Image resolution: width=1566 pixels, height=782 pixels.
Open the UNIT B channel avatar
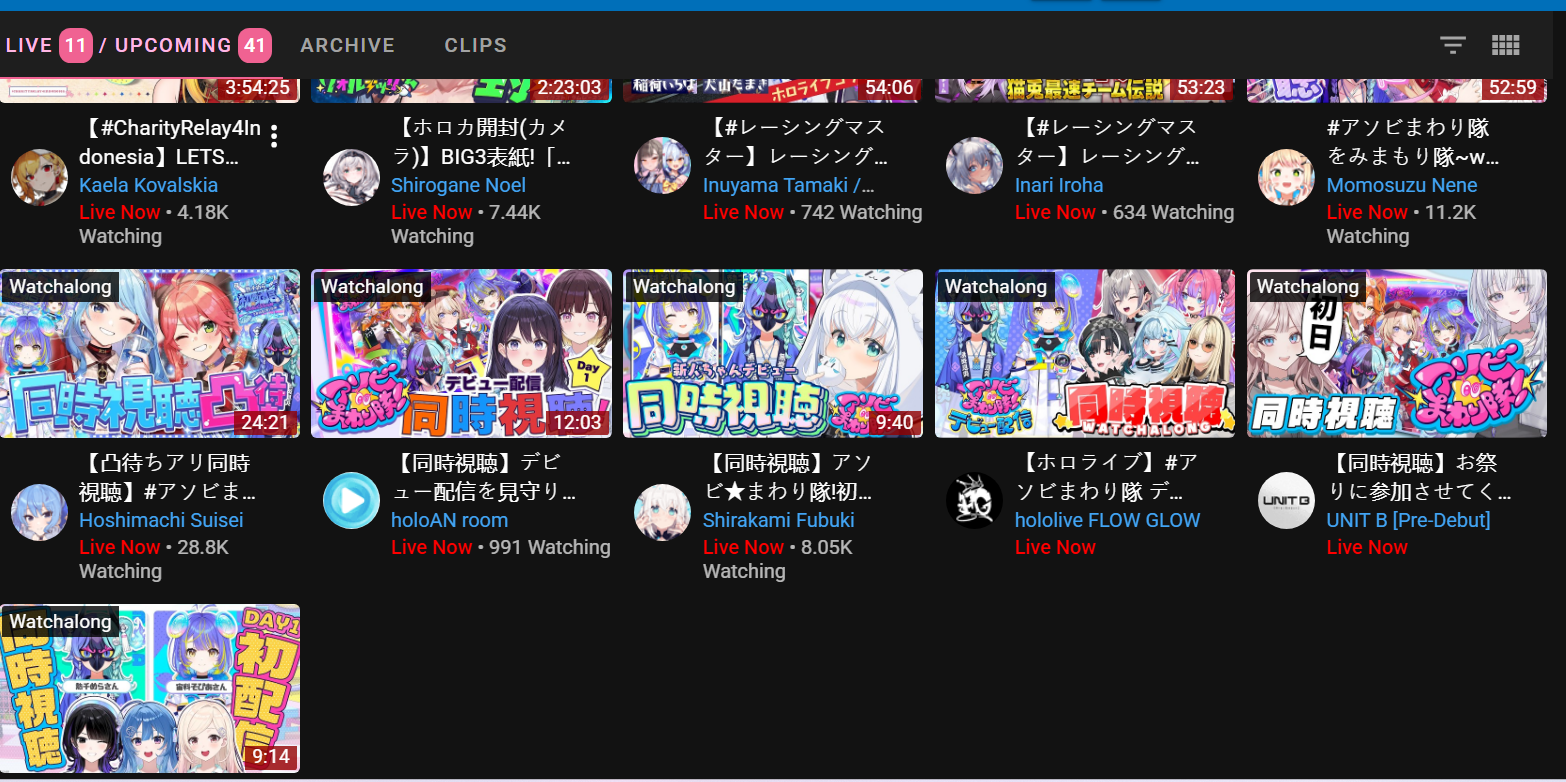tap(1286, 500)
